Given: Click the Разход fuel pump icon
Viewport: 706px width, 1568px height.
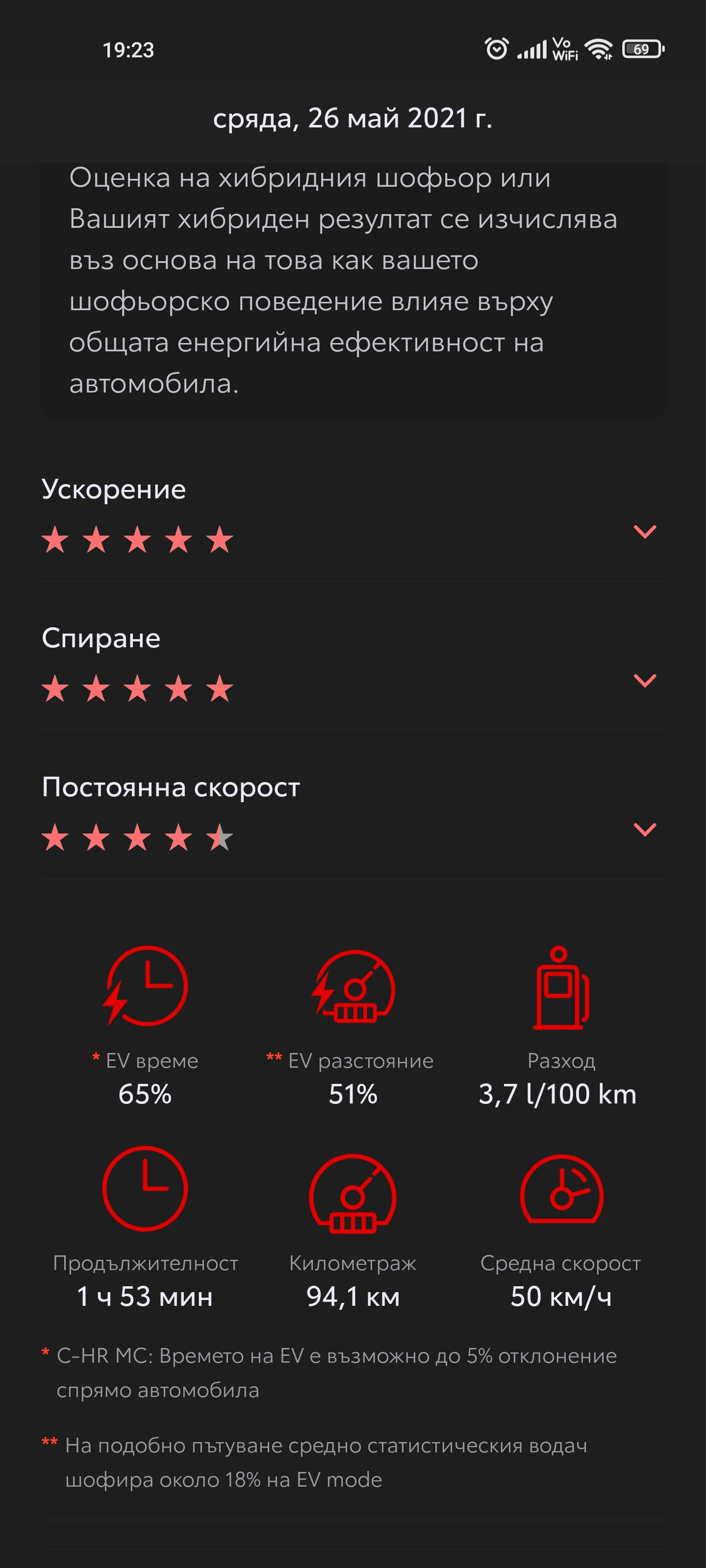Looking at the screenshot, I should pos(561,986).
